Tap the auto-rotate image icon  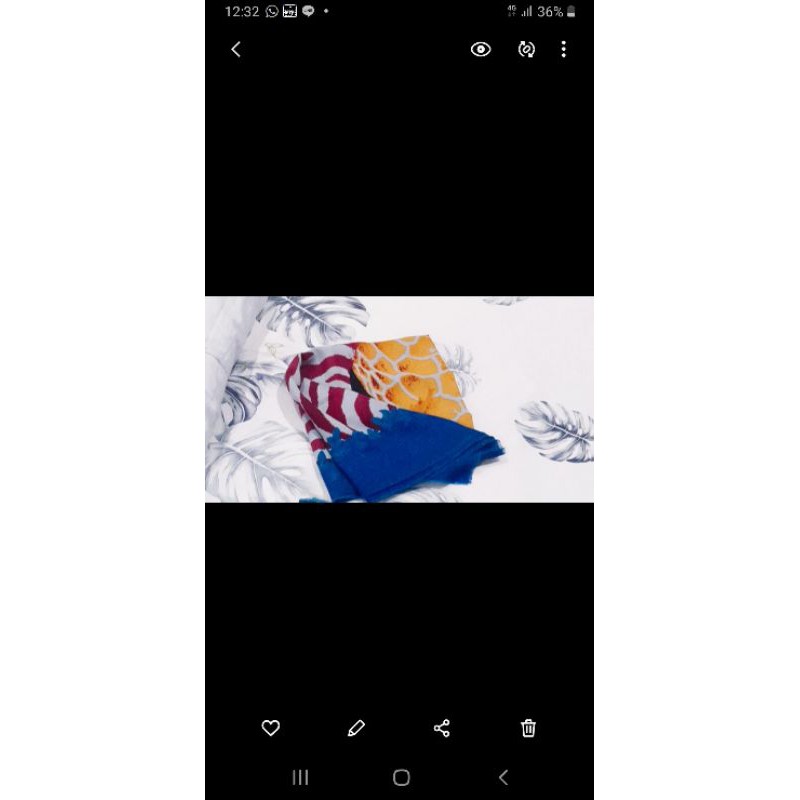pos(526,49)
